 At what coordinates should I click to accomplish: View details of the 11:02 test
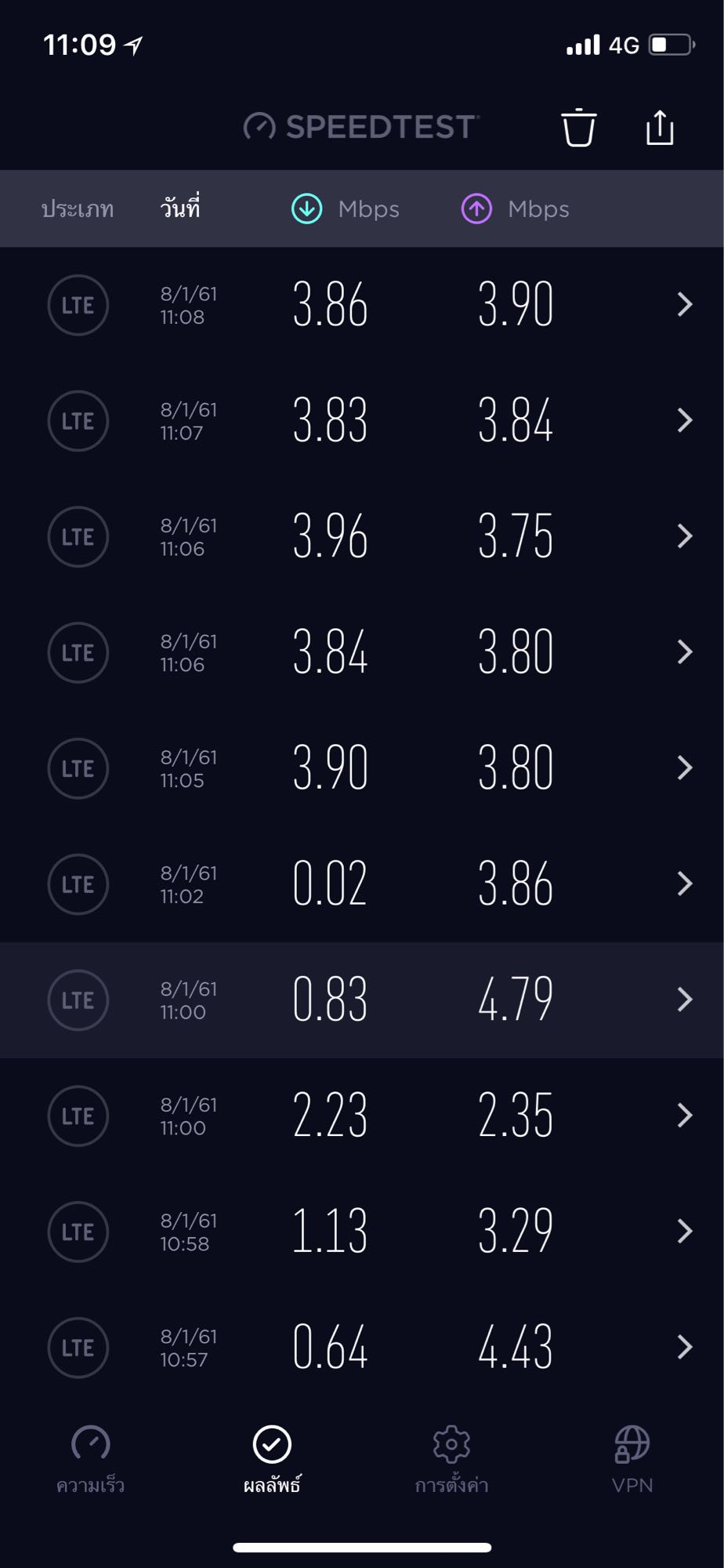(362, 884)
